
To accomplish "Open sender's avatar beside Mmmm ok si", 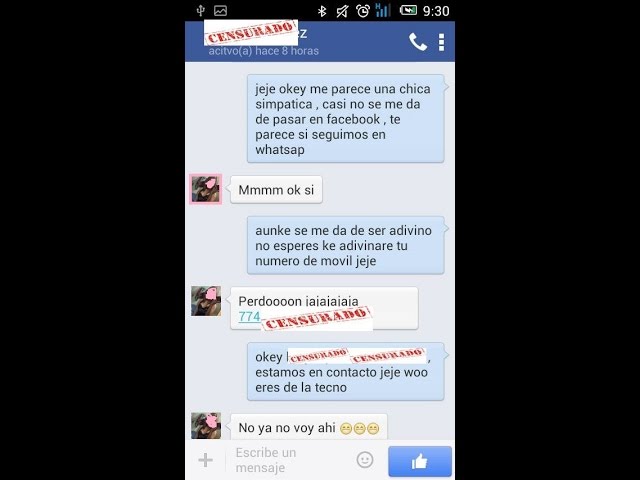I will point(206,189).
